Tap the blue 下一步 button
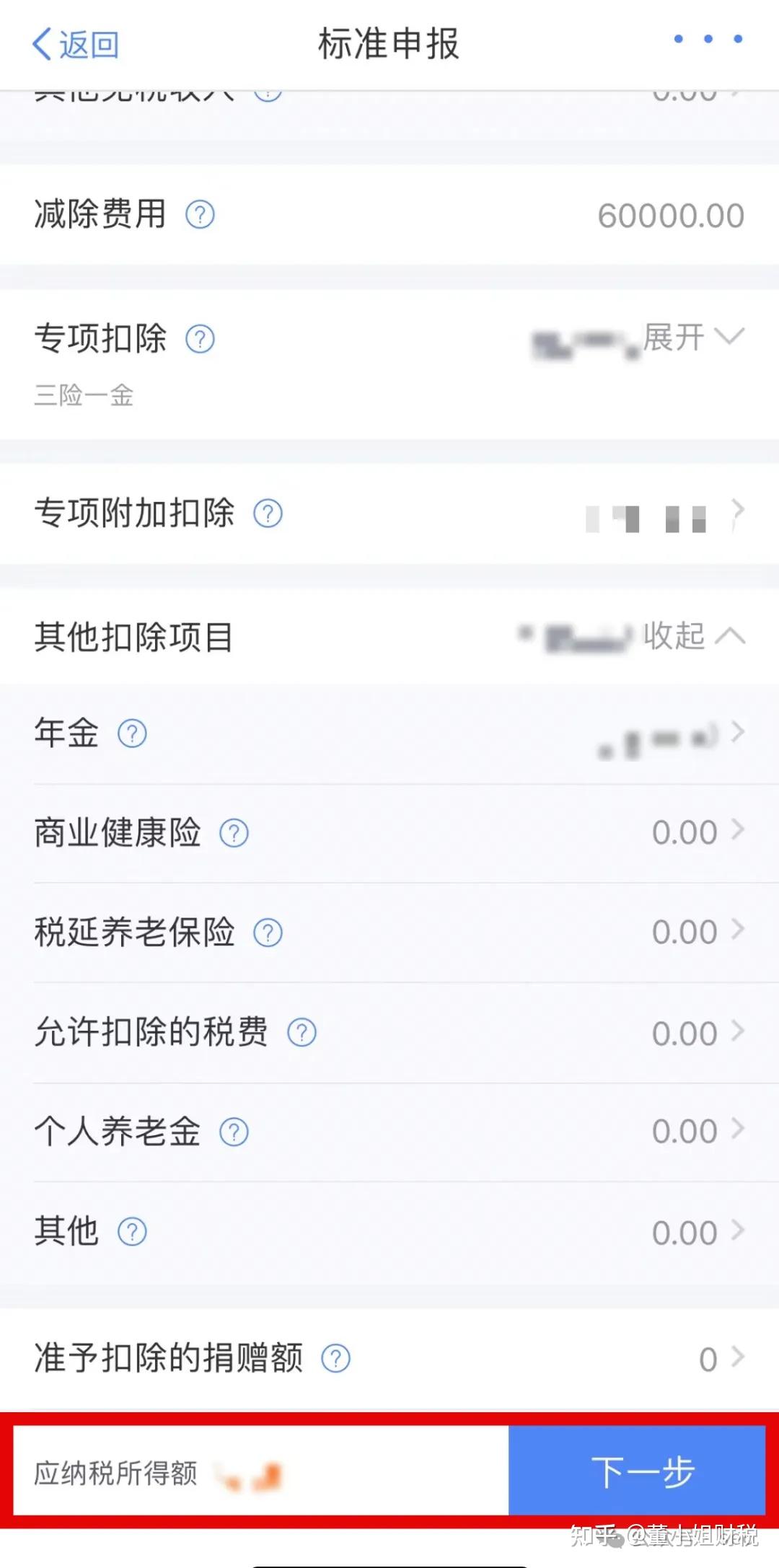Screen dimensions: 779x1568 click(637, 1471)
